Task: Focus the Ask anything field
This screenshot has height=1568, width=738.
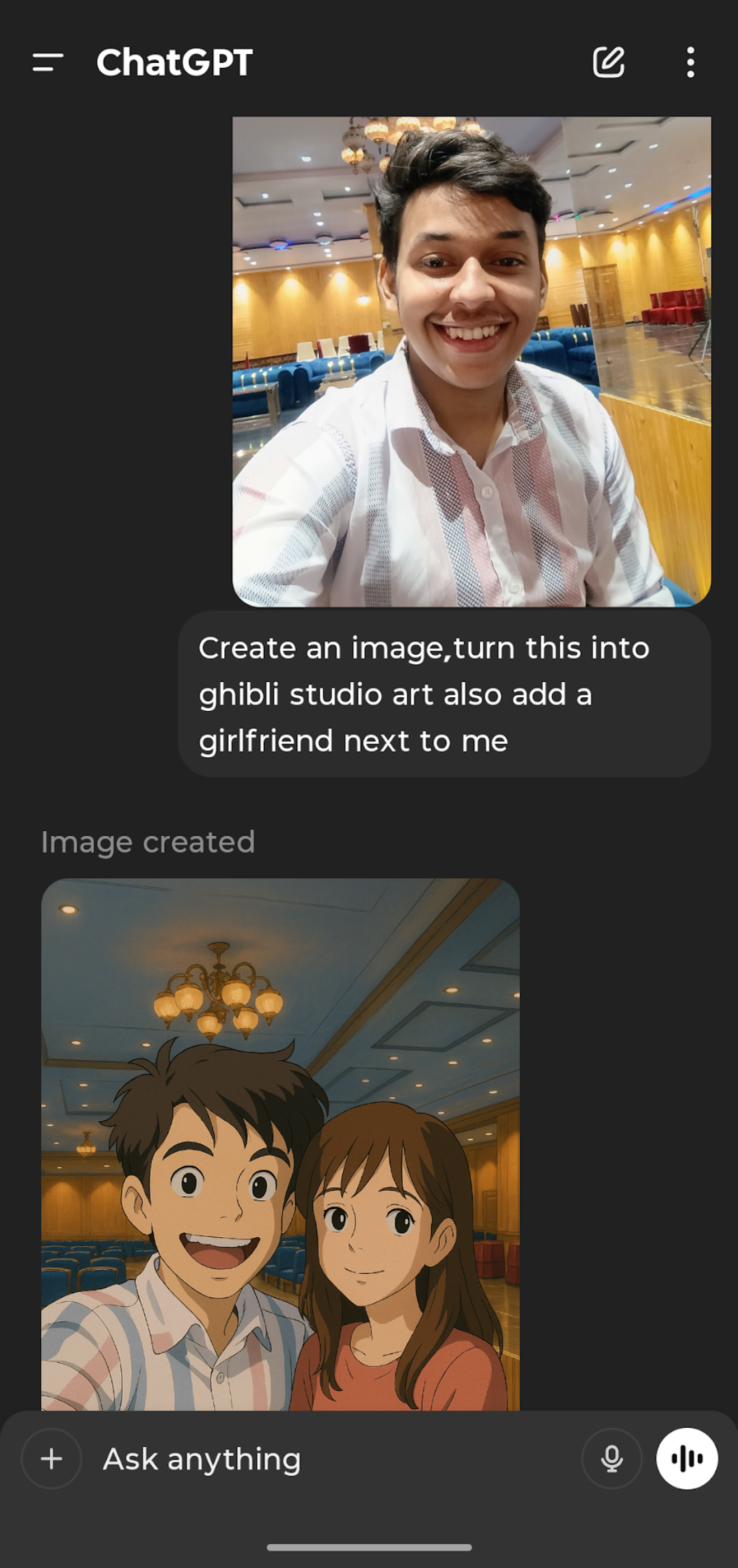Action: click(328, 1459)
